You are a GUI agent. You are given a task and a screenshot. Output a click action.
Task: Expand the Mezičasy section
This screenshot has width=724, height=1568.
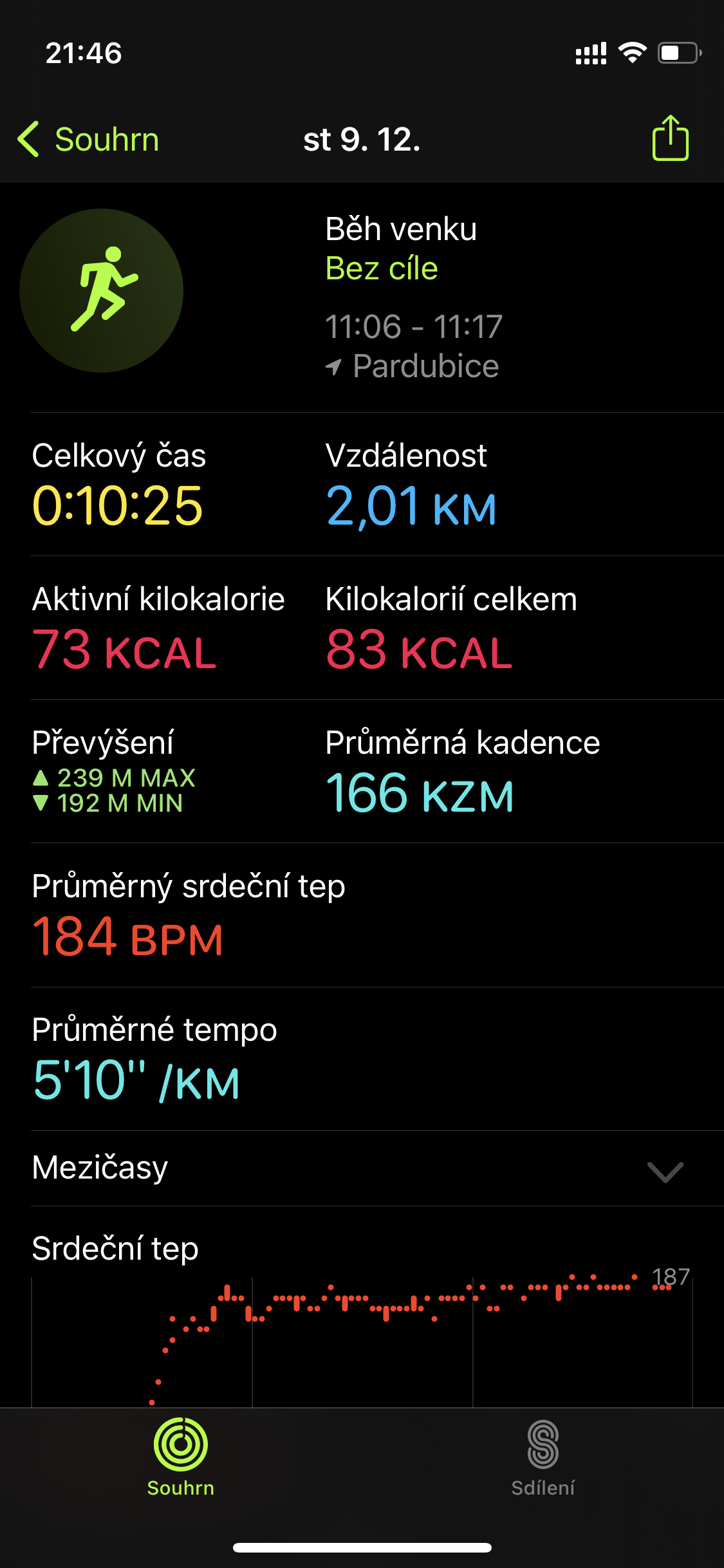click(x=362, y=1168)
